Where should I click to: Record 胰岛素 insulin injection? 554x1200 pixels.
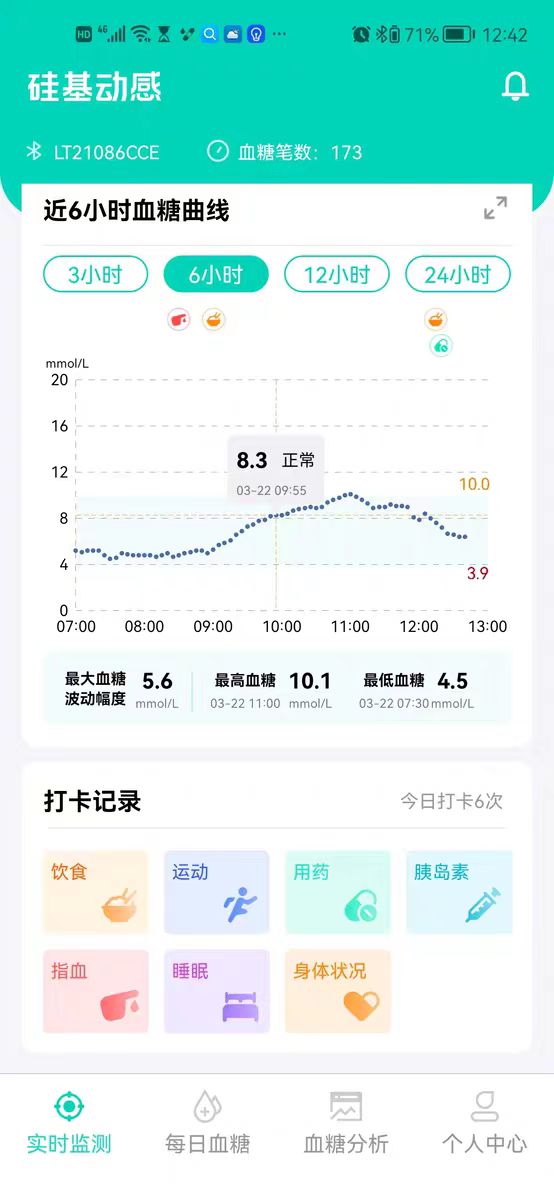point(459,892)
